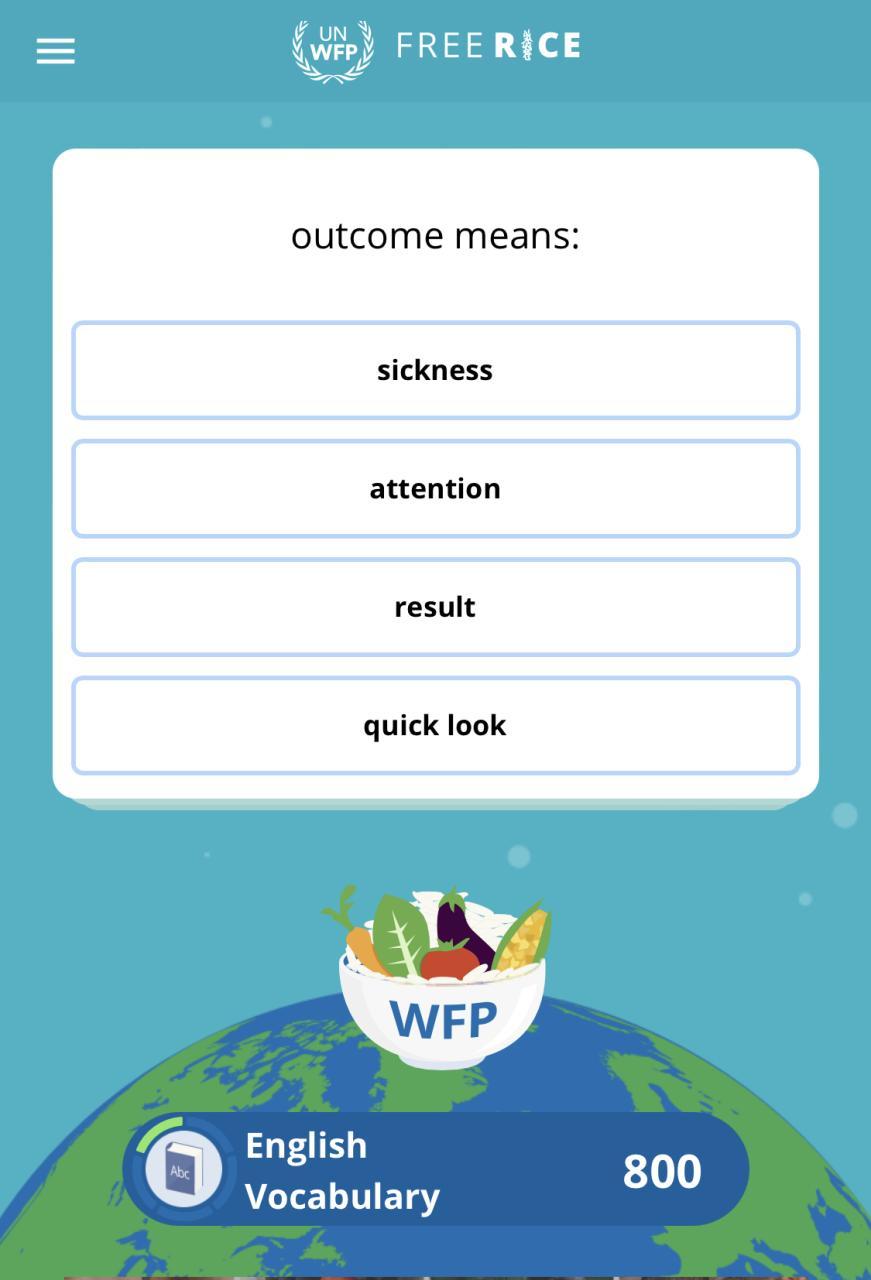Answer with 'quick look'
This screenshot has width=871, height=1280.
click(435, 725)
